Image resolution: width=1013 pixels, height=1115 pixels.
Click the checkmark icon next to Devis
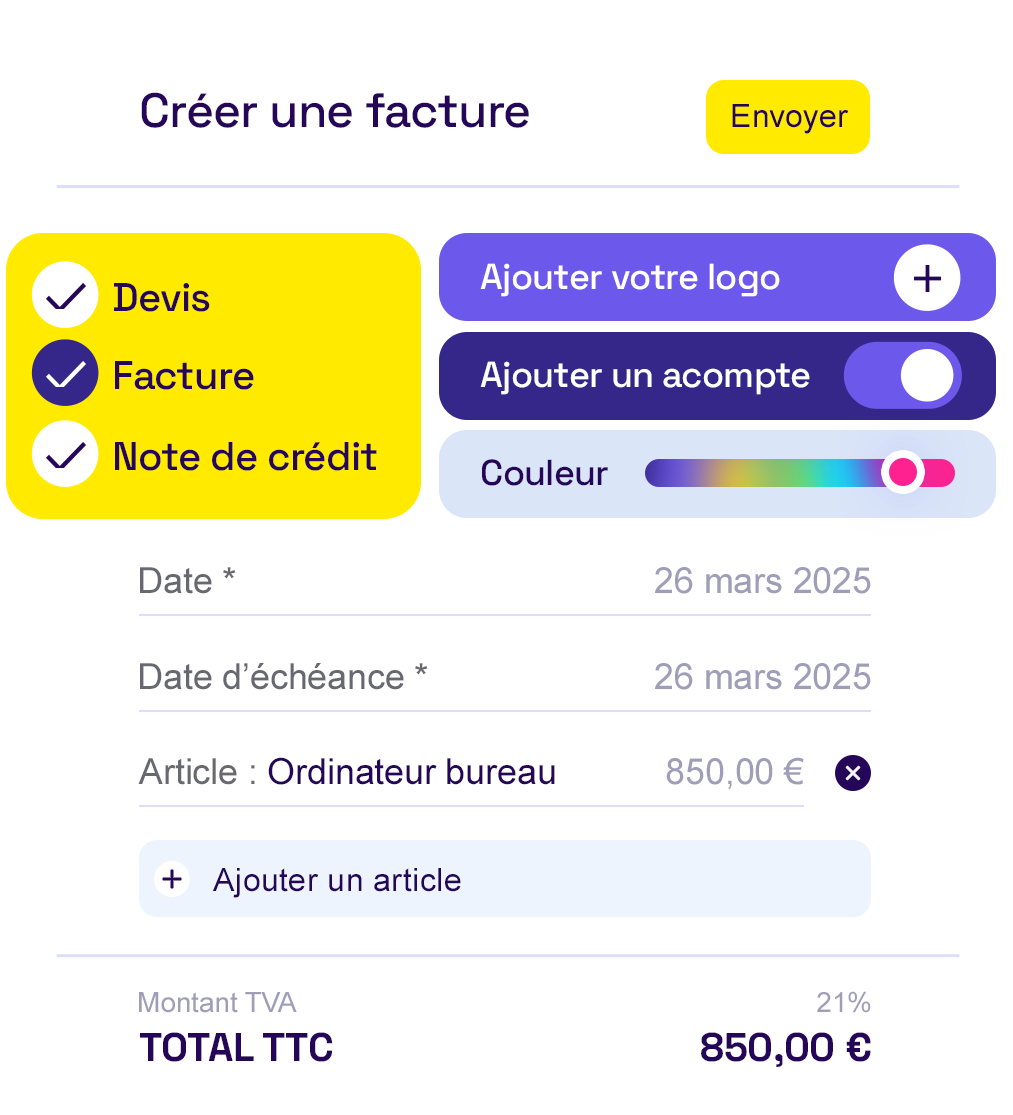pyautogui.click(x=65, y=296)
